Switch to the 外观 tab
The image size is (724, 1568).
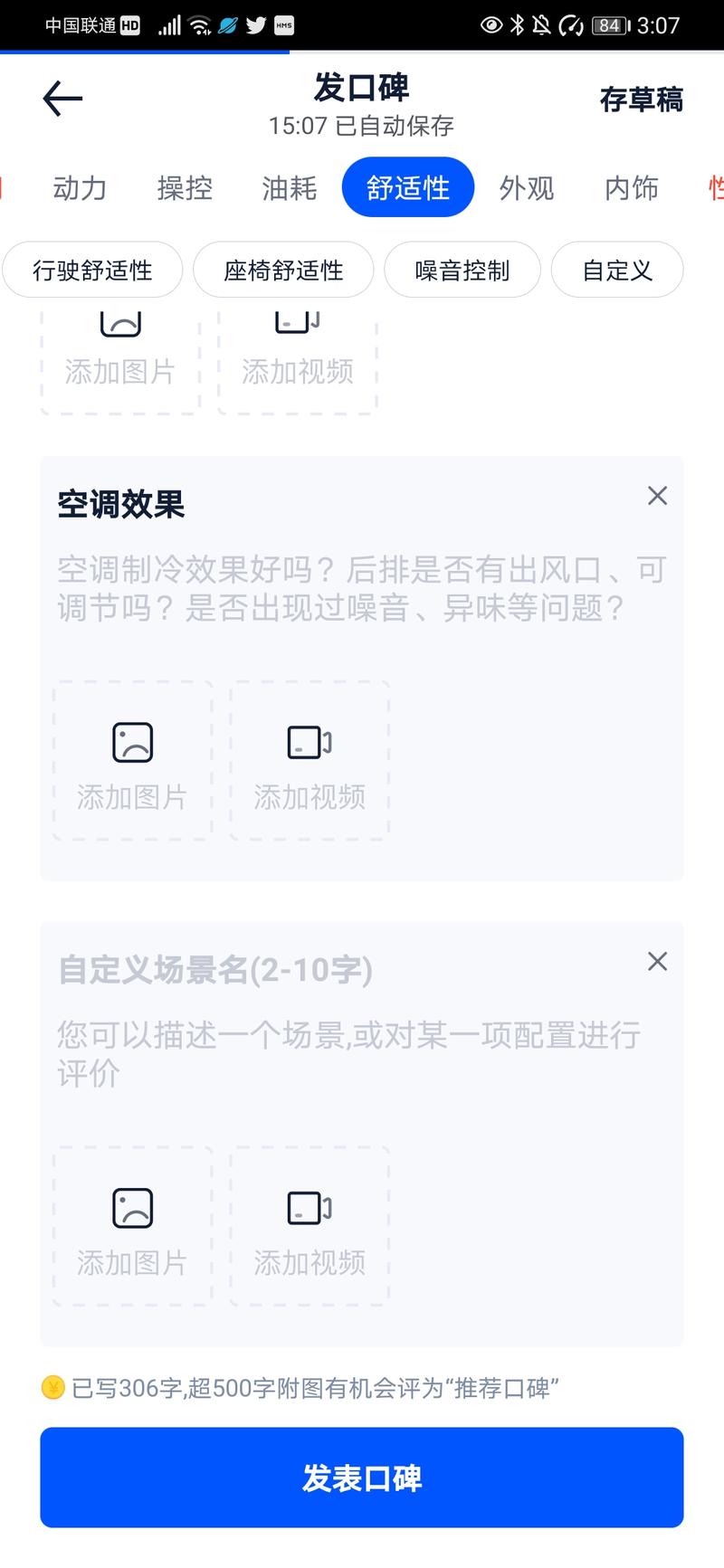(527, 188)
